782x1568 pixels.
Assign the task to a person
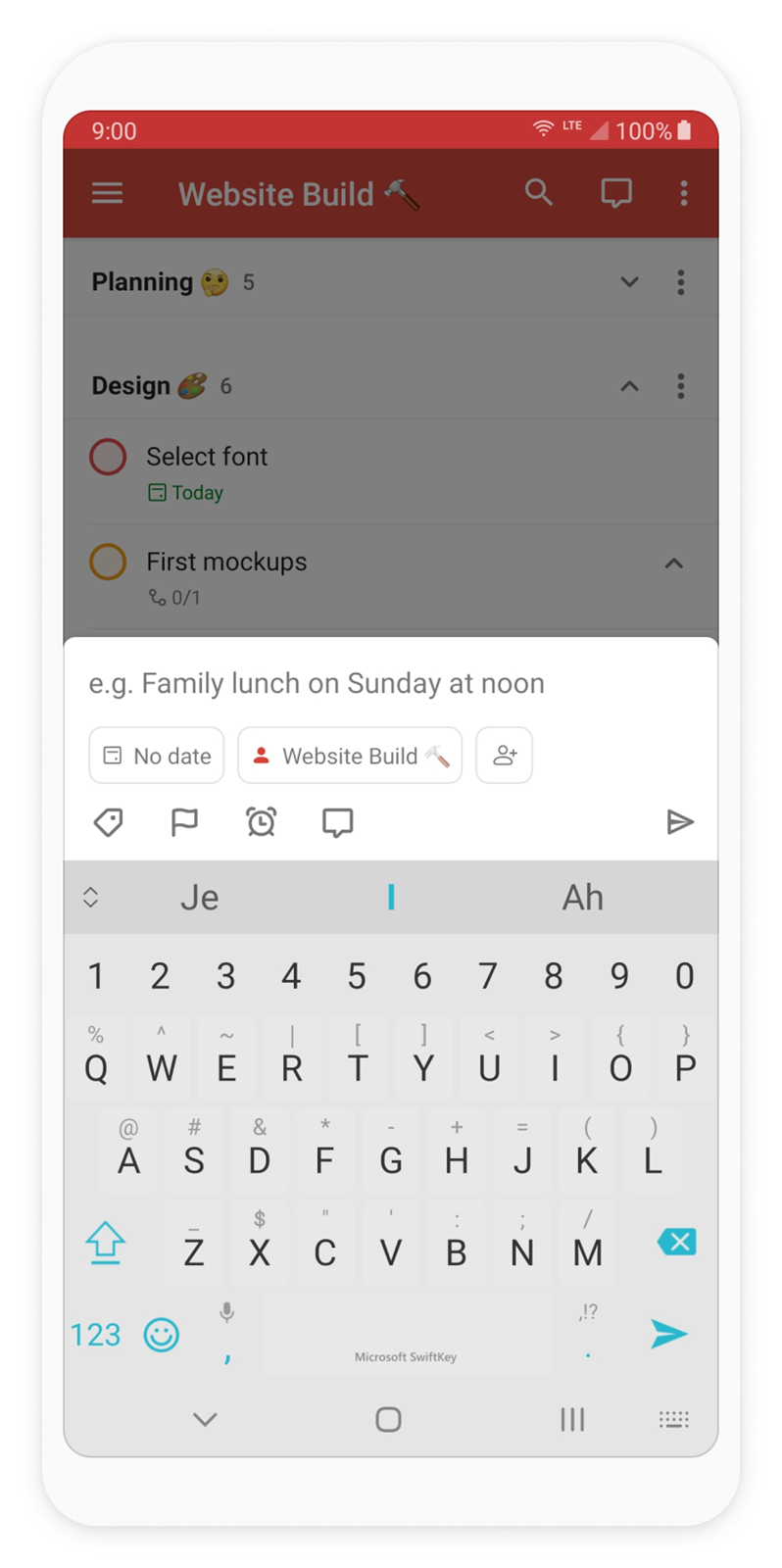pos(505,756)
